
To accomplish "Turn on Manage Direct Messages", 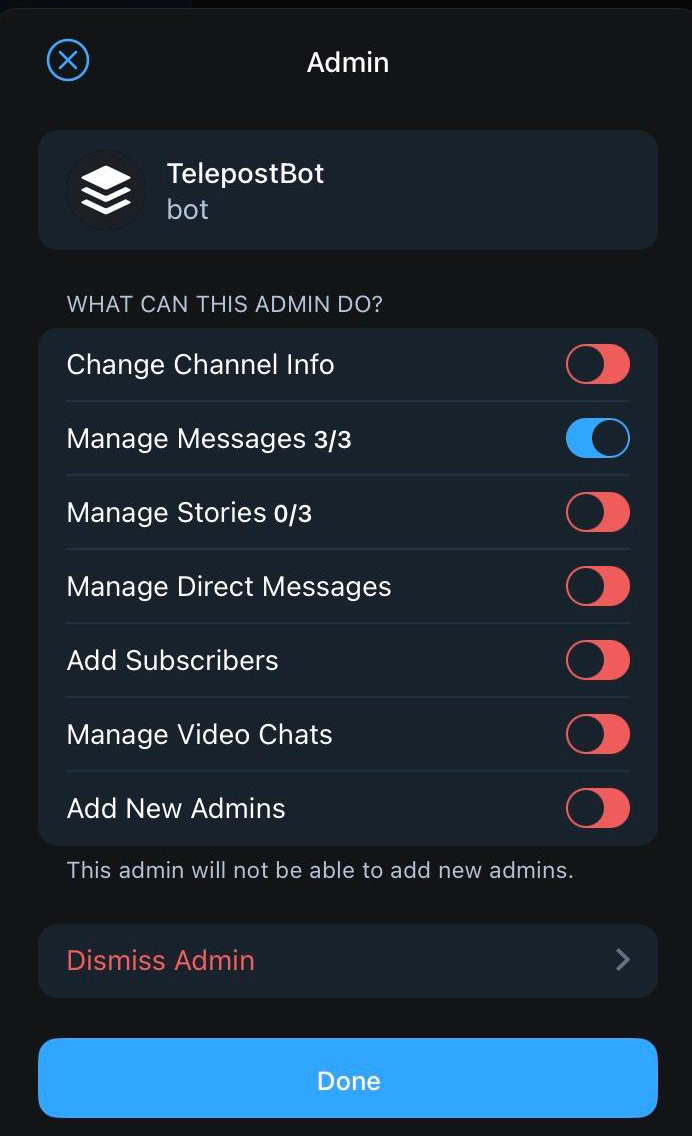I will pos(597,586).
